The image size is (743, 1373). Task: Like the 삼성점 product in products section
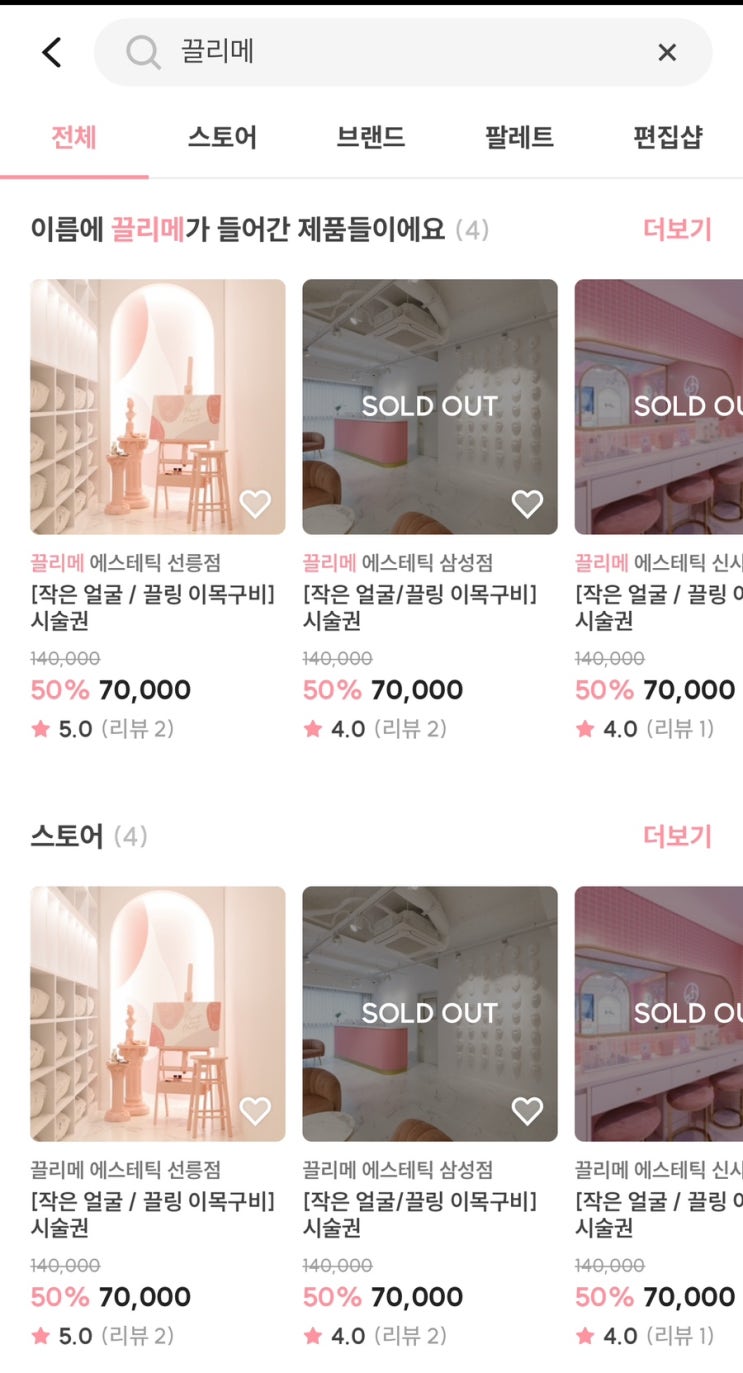pyautogui.click(x=527, y=504)
